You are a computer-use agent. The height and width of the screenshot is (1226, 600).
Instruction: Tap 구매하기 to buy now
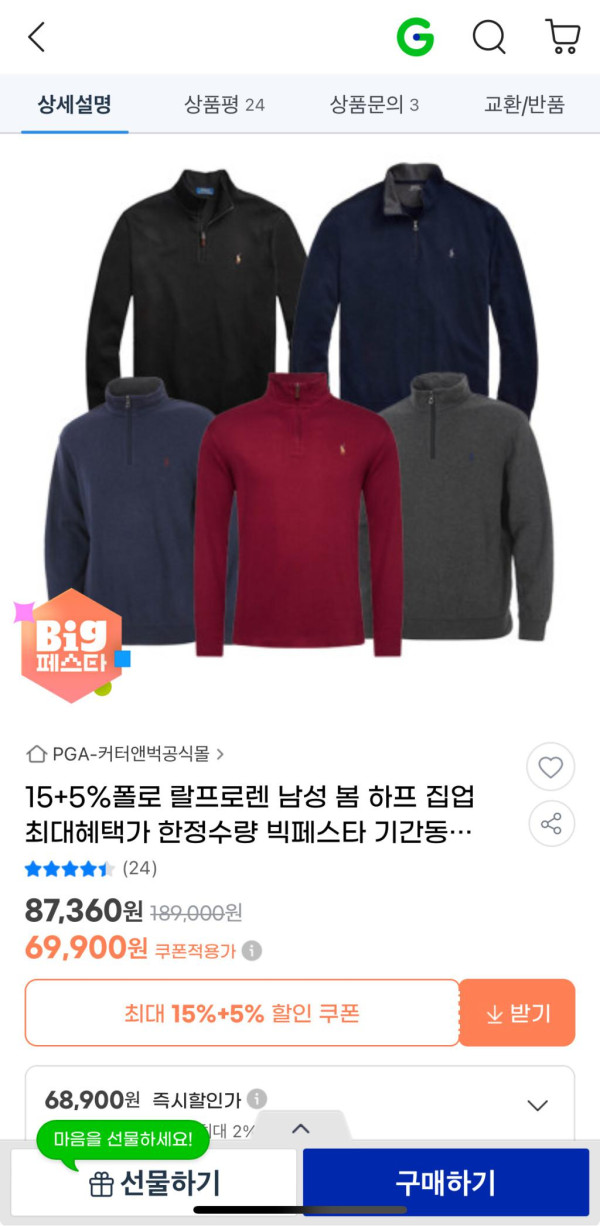click(445, 1183)
